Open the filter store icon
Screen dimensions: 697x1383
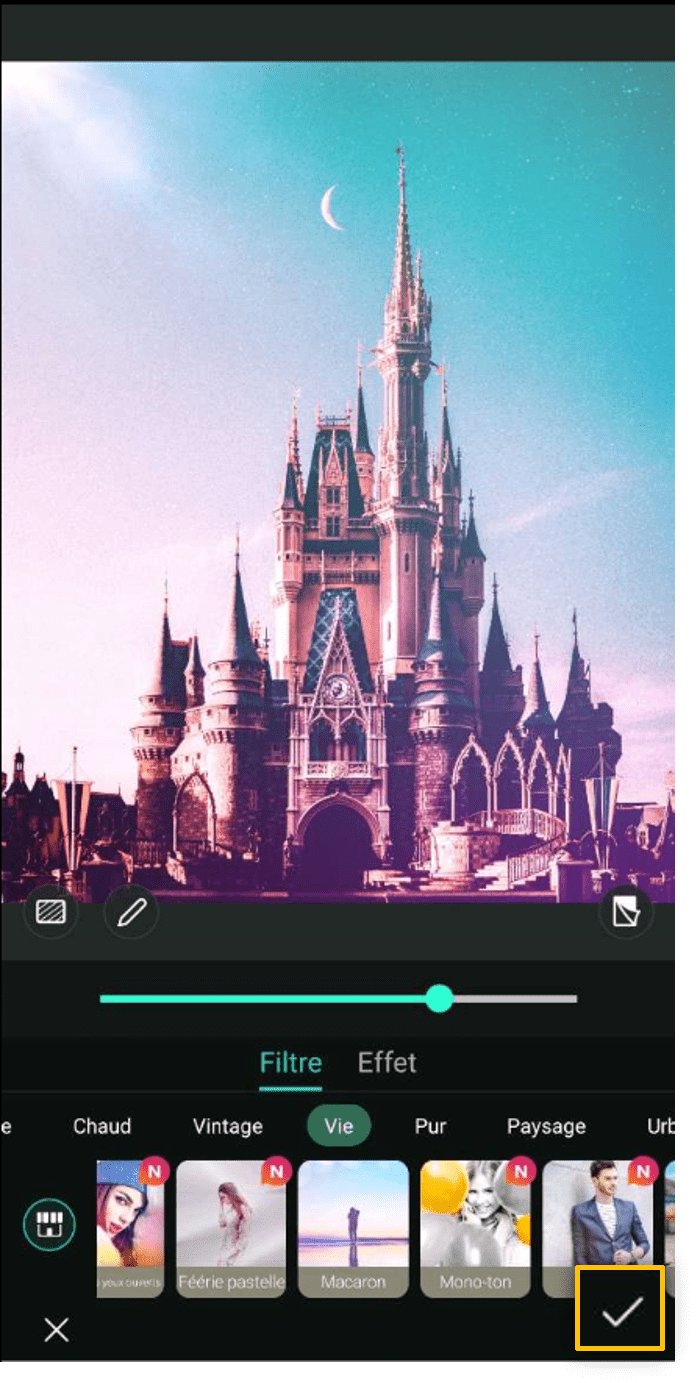[50, 1226]
